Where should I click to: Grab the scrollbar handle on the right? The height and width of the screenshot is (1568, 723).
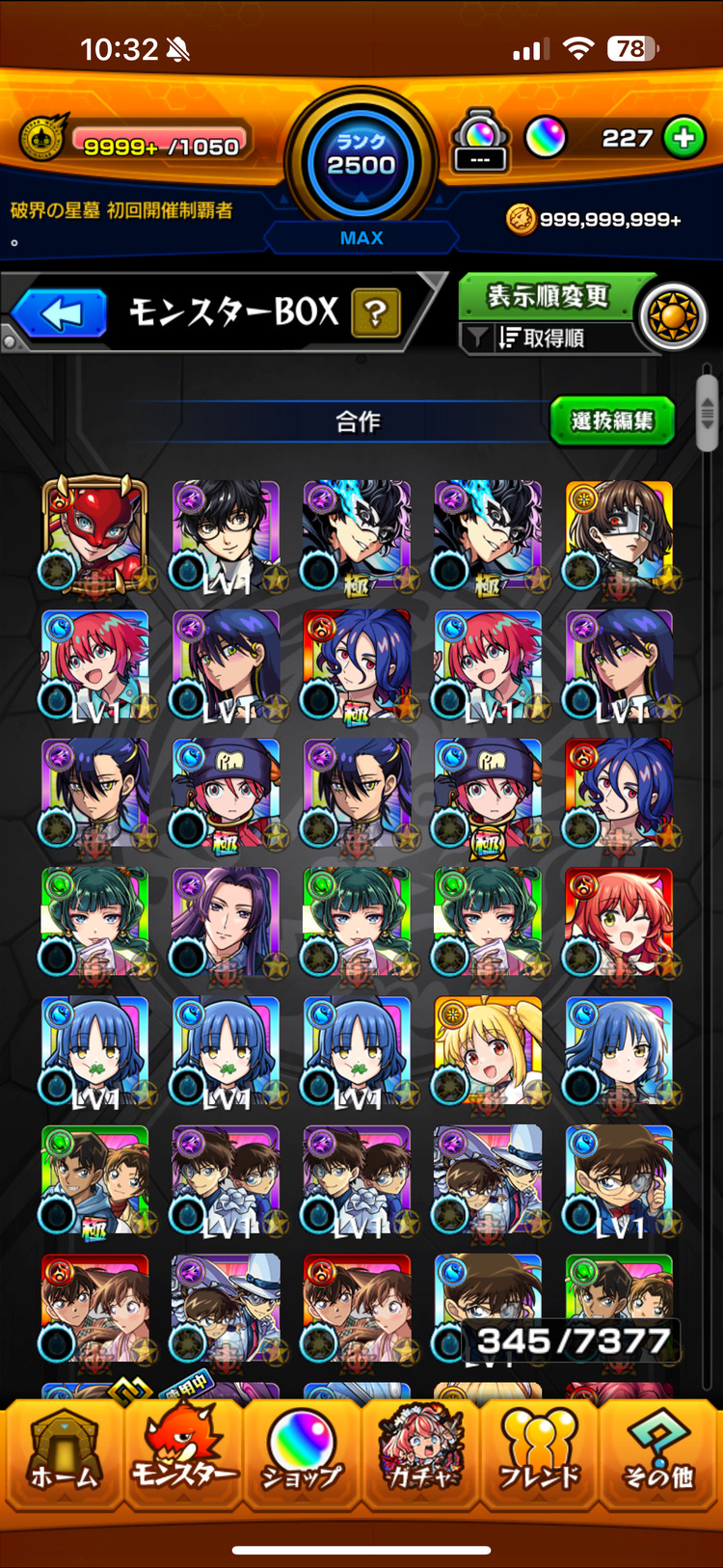707,413
